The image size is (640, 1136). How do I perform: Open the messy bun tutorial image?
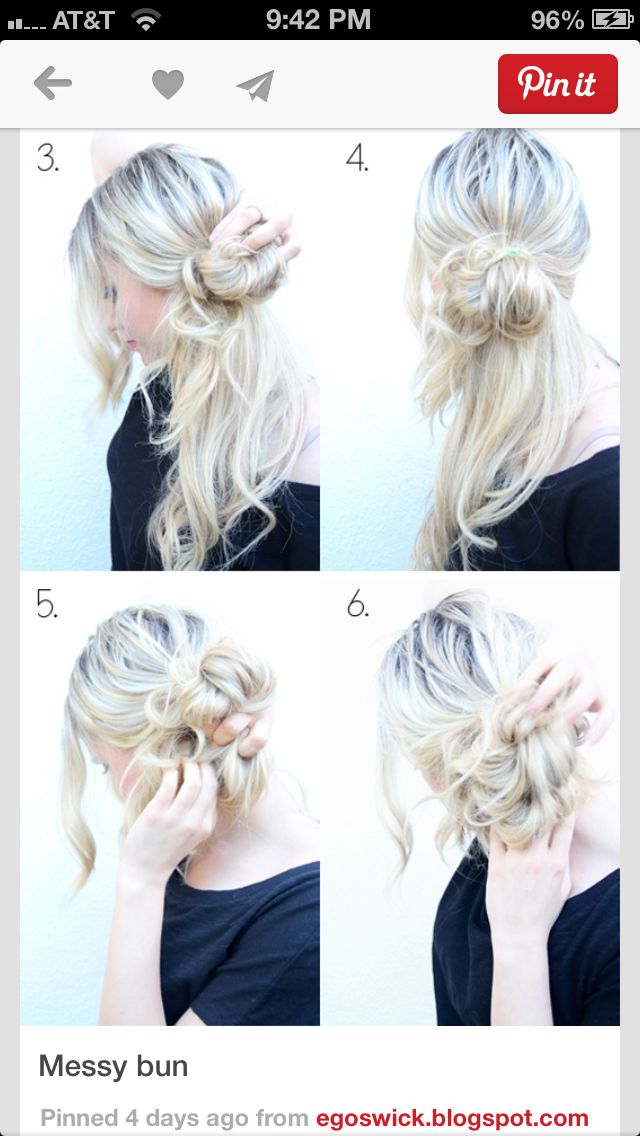coord(320,580)
